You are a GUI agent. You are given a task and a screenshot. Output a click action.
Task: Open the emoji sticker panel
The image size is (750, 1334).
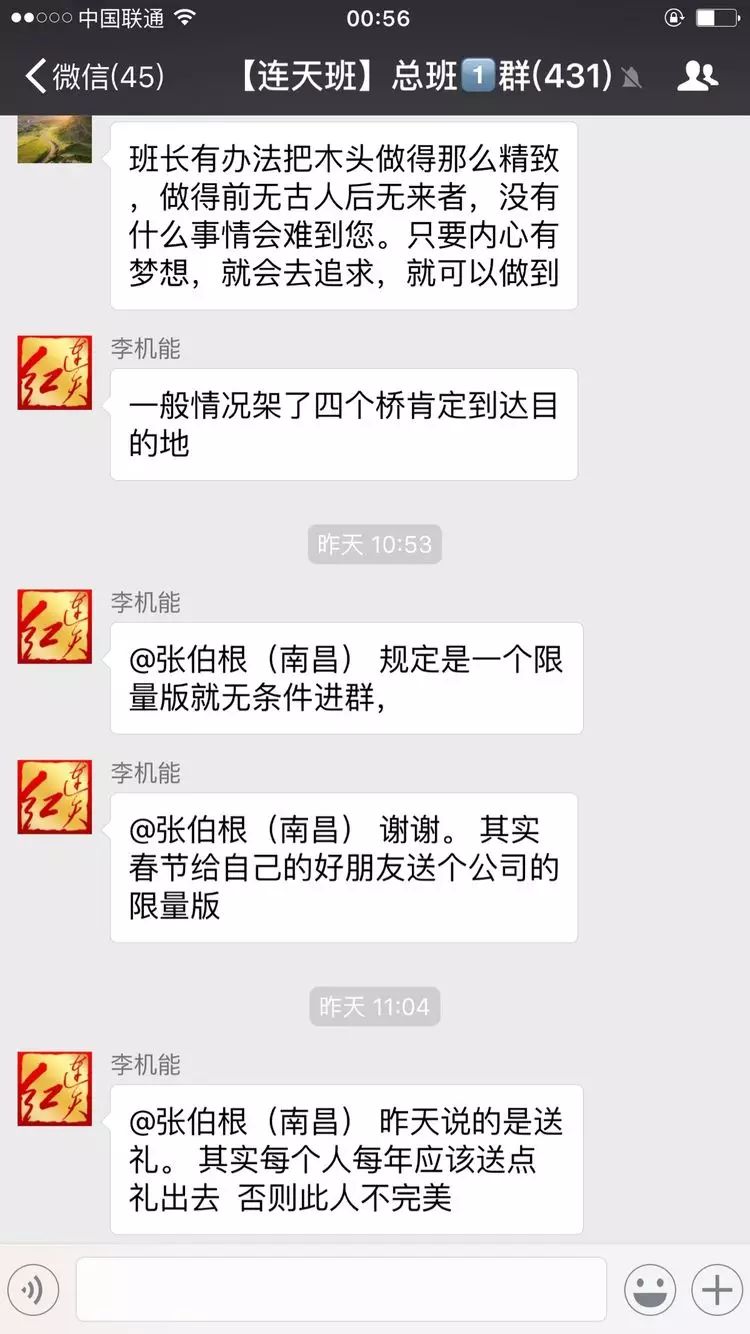click(650, 1290)
